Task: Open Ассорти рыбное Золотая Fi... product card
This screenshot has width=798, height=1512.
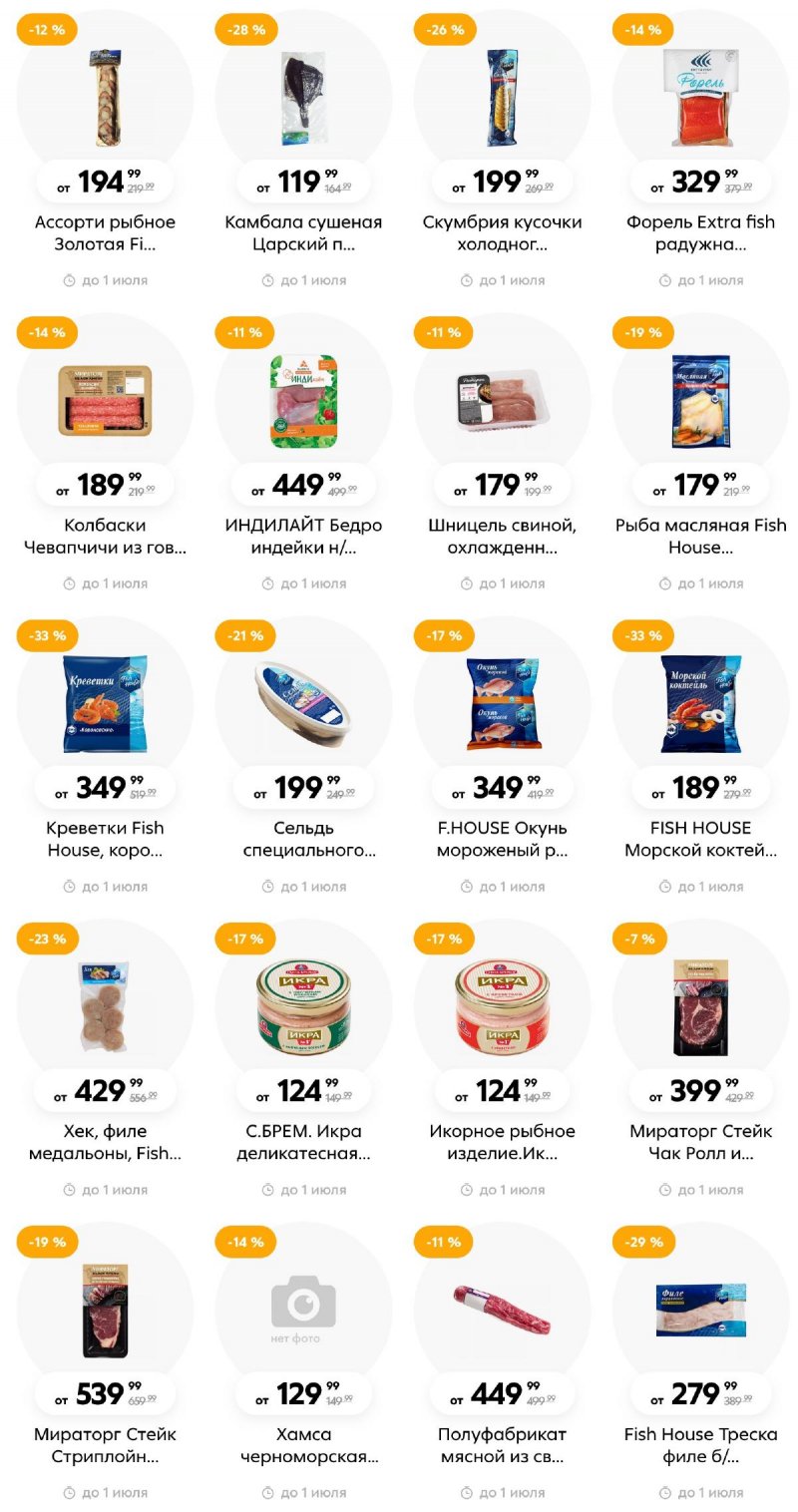Action: 105,98
